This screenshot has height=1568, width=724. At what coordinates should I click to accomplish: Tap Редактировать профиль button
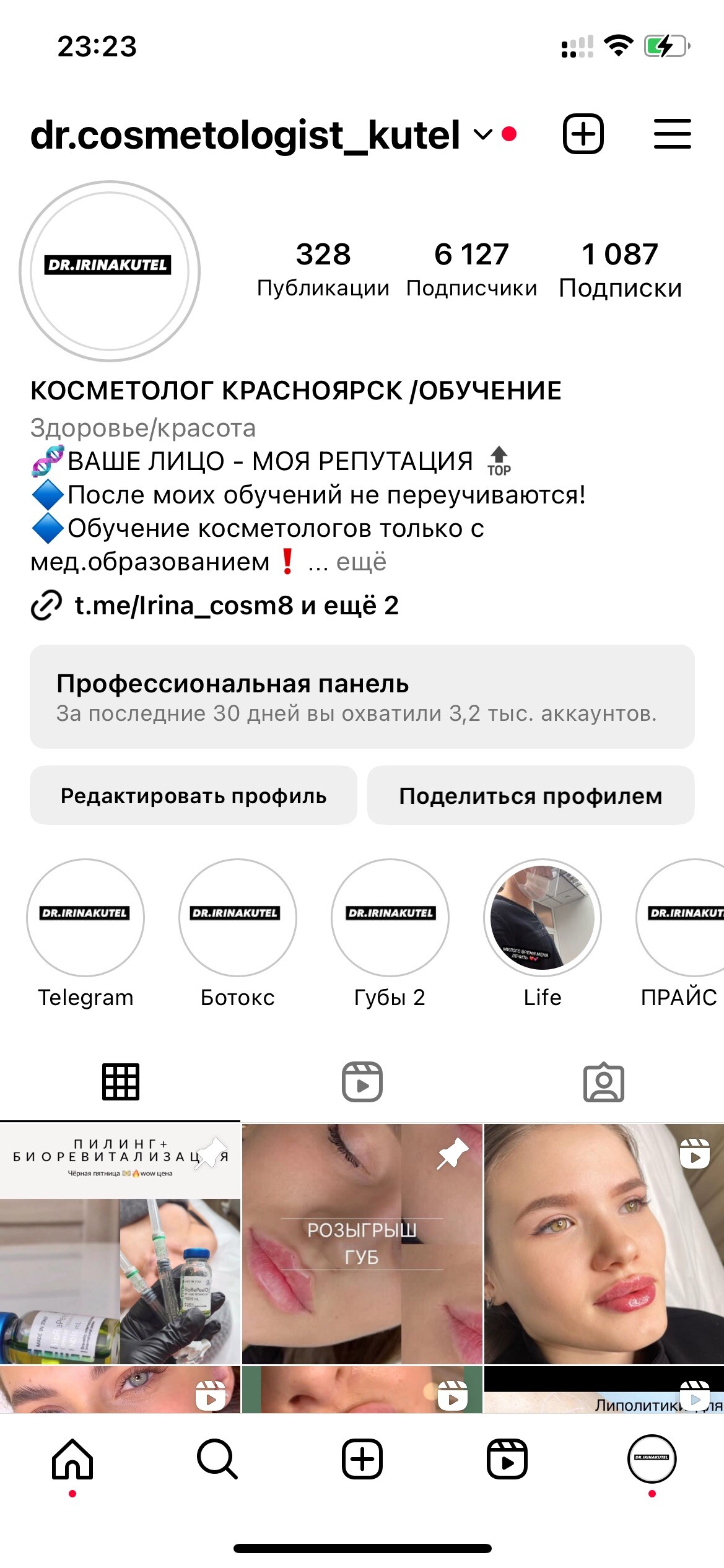(x=193, y=796)
